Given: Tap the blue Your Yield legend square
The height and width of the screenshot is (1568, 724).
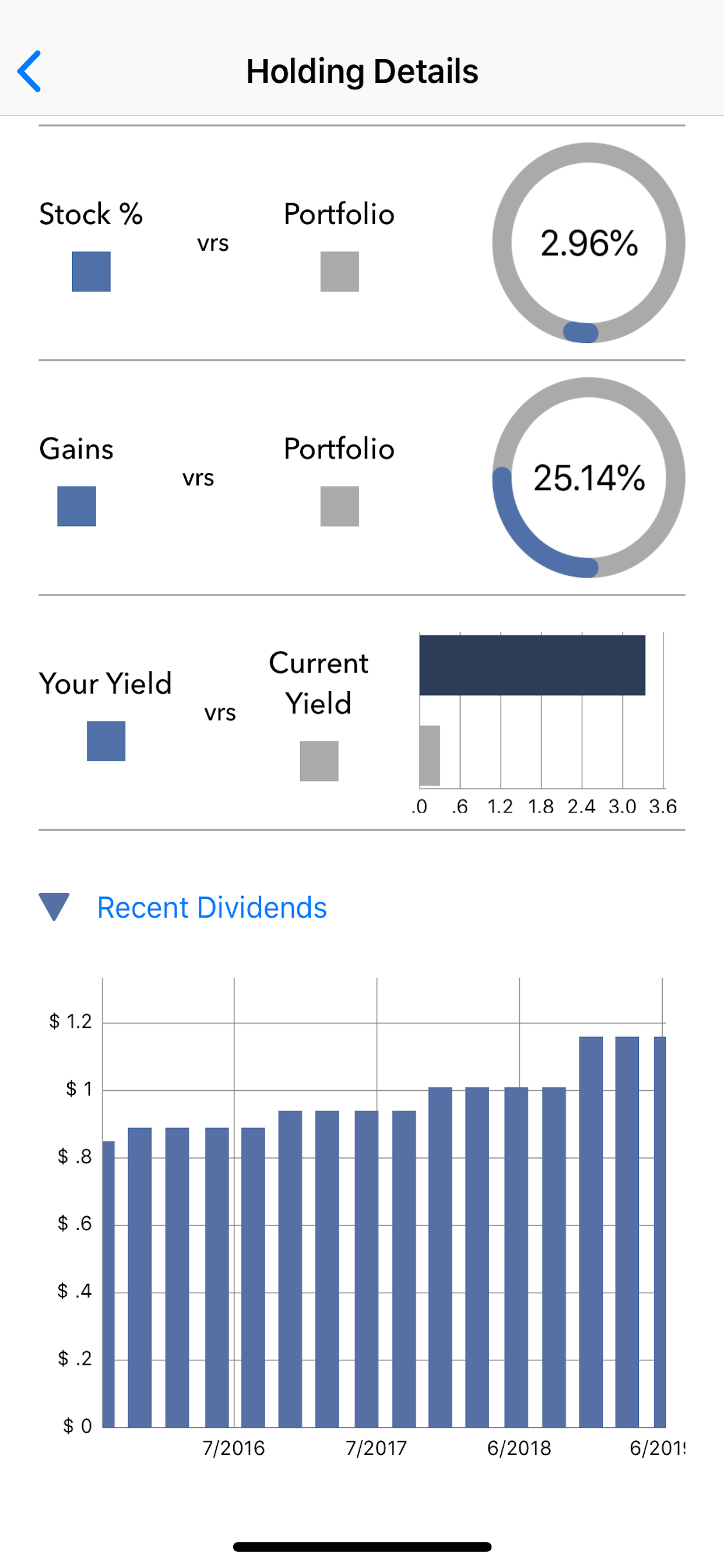Looking at the screenshot, I should [106, 741].
